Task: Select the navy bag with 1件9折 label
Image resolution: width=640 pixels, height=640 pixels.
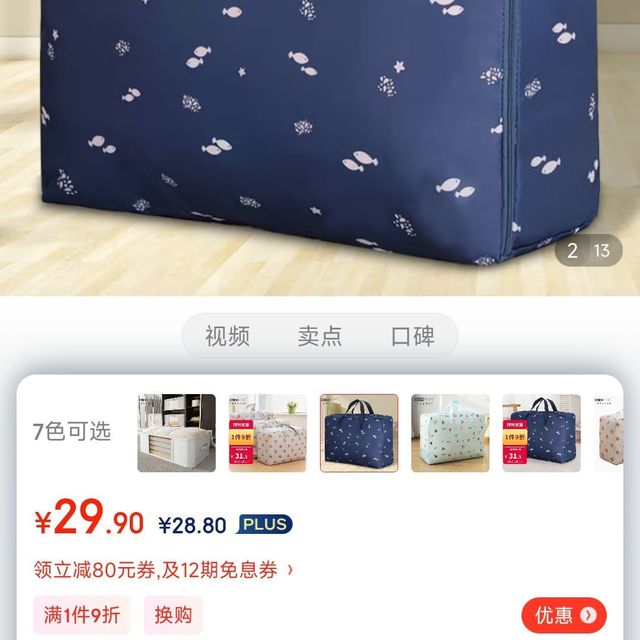Action: click(541, 433)
